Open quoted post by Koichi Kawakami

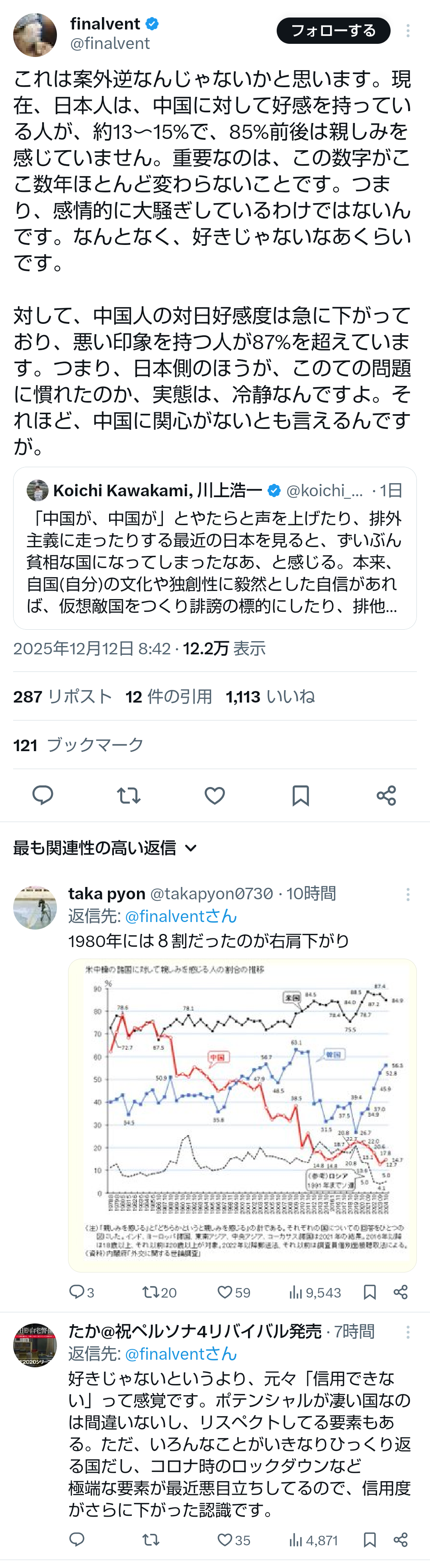pos(214,548)
